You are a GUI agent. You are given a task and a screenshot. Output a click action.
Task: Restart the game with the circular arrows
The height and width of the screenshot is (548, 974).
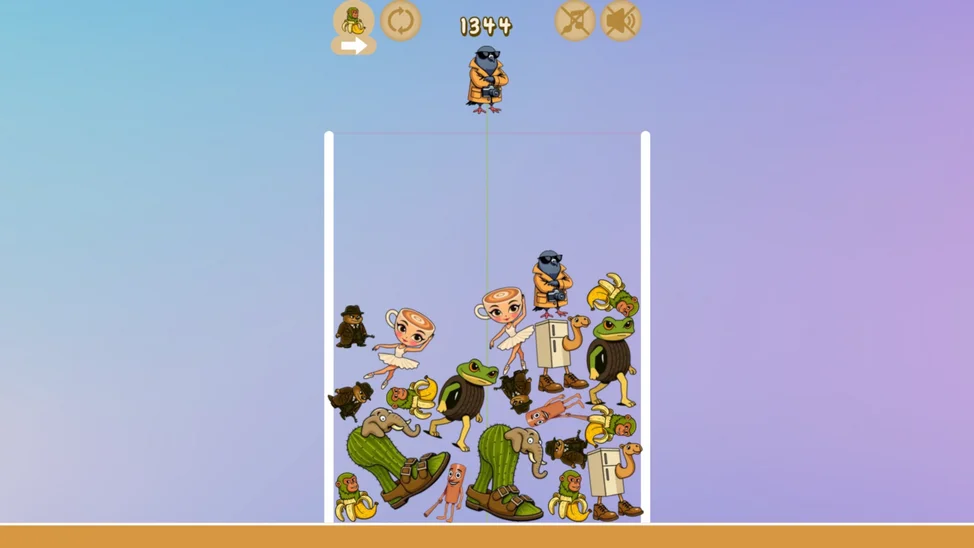point(400,21)
